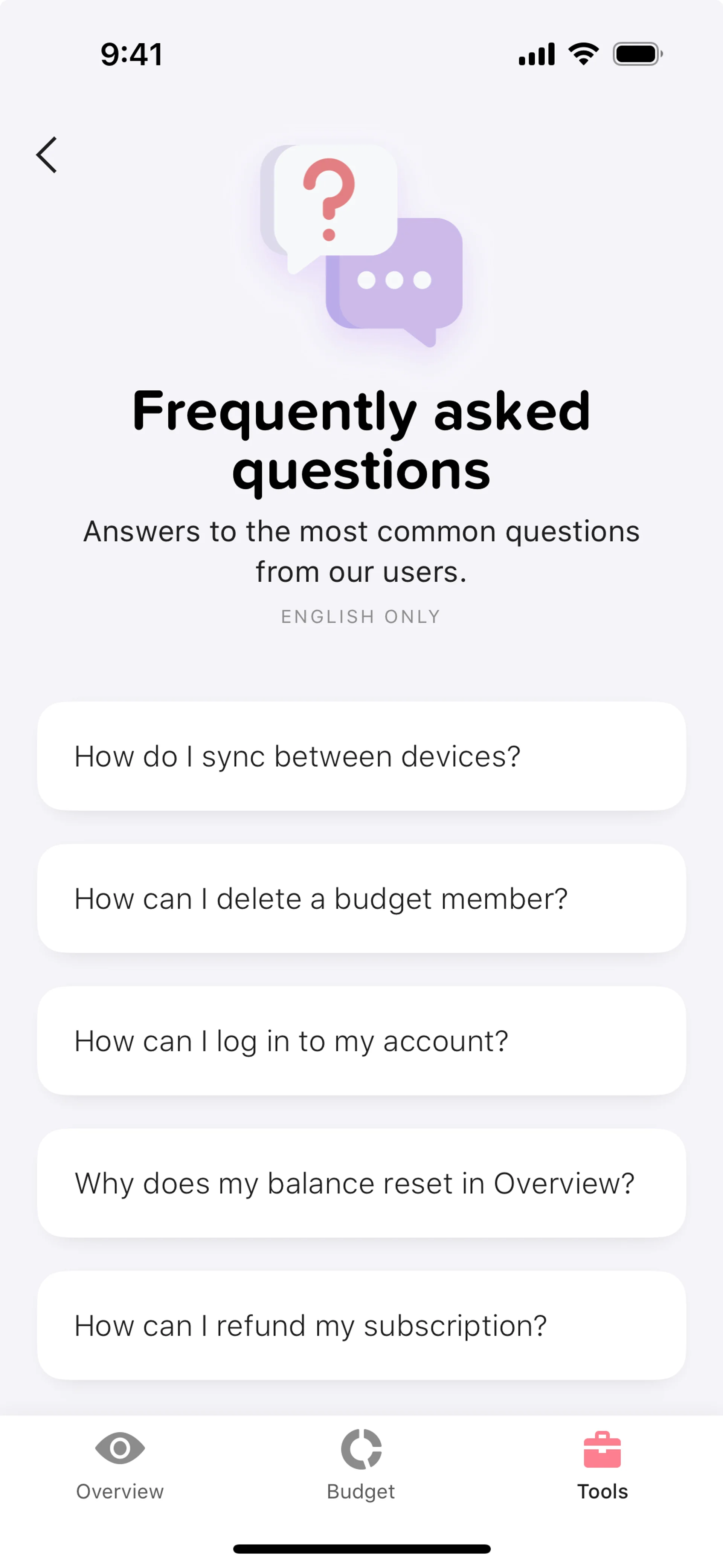The image size is (723, 1568).
Task: Go back using the arrow icon
Action: 47,154
